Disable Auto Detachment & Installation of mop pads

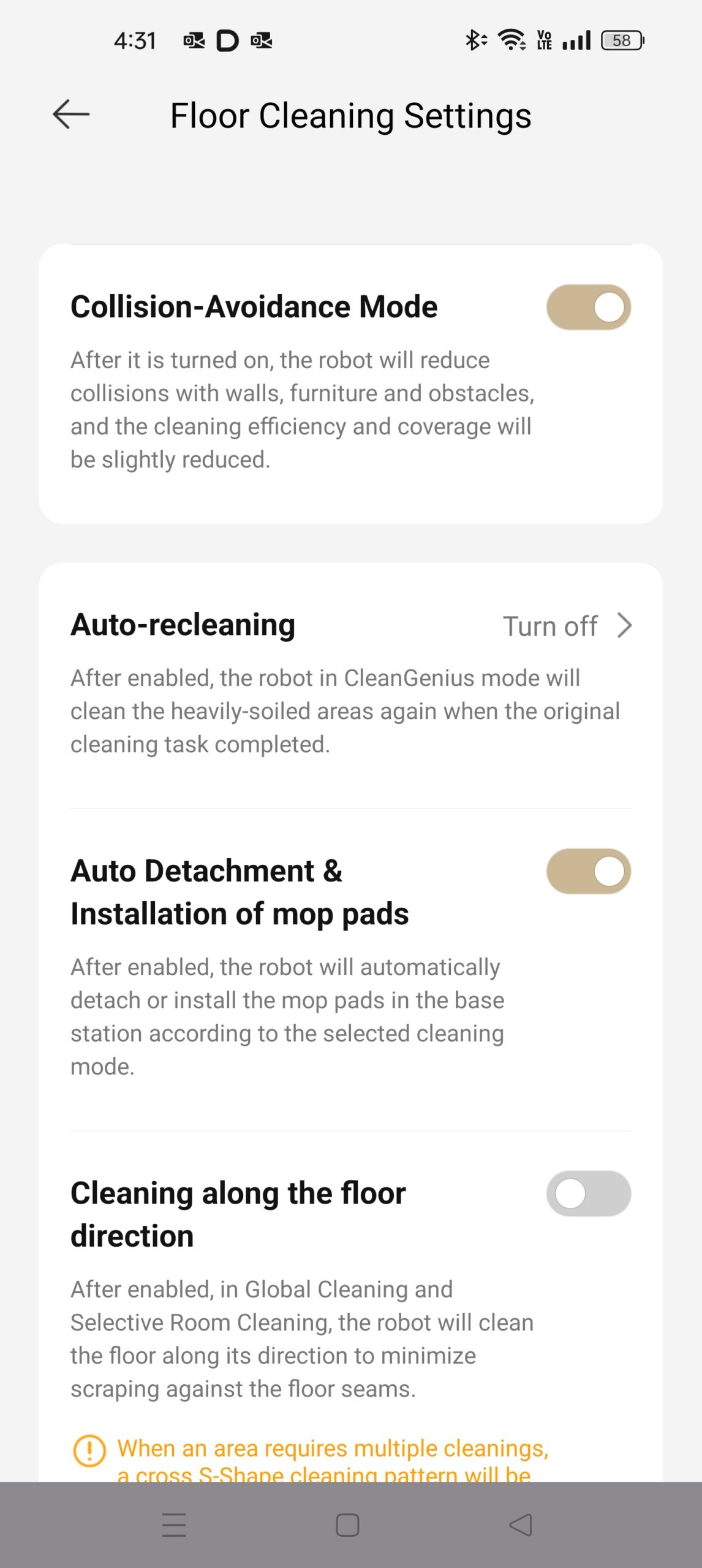coord(588,871)
